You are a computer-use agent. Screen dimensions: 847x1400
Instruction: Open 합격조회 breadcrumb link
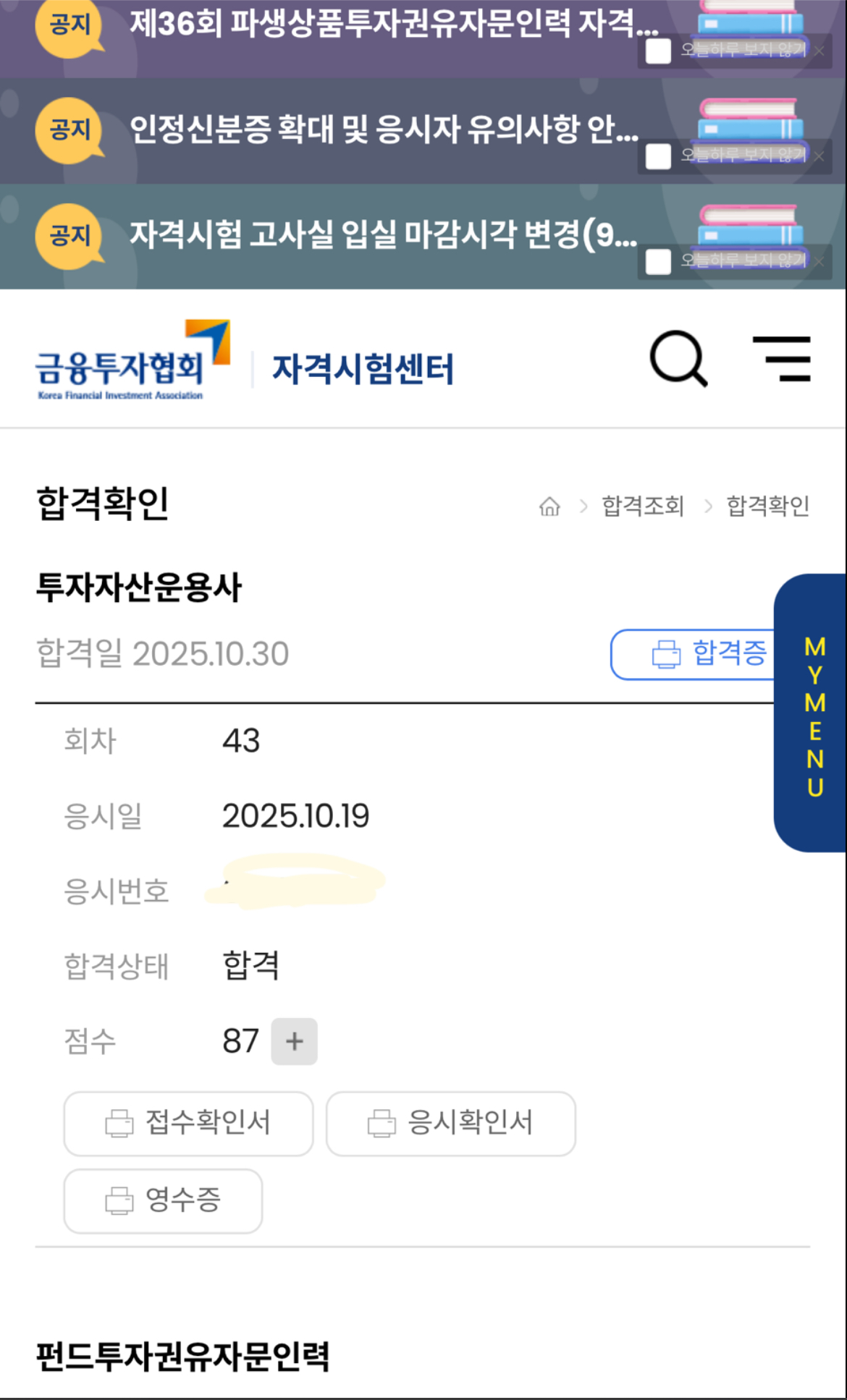[x=643, y=506]
